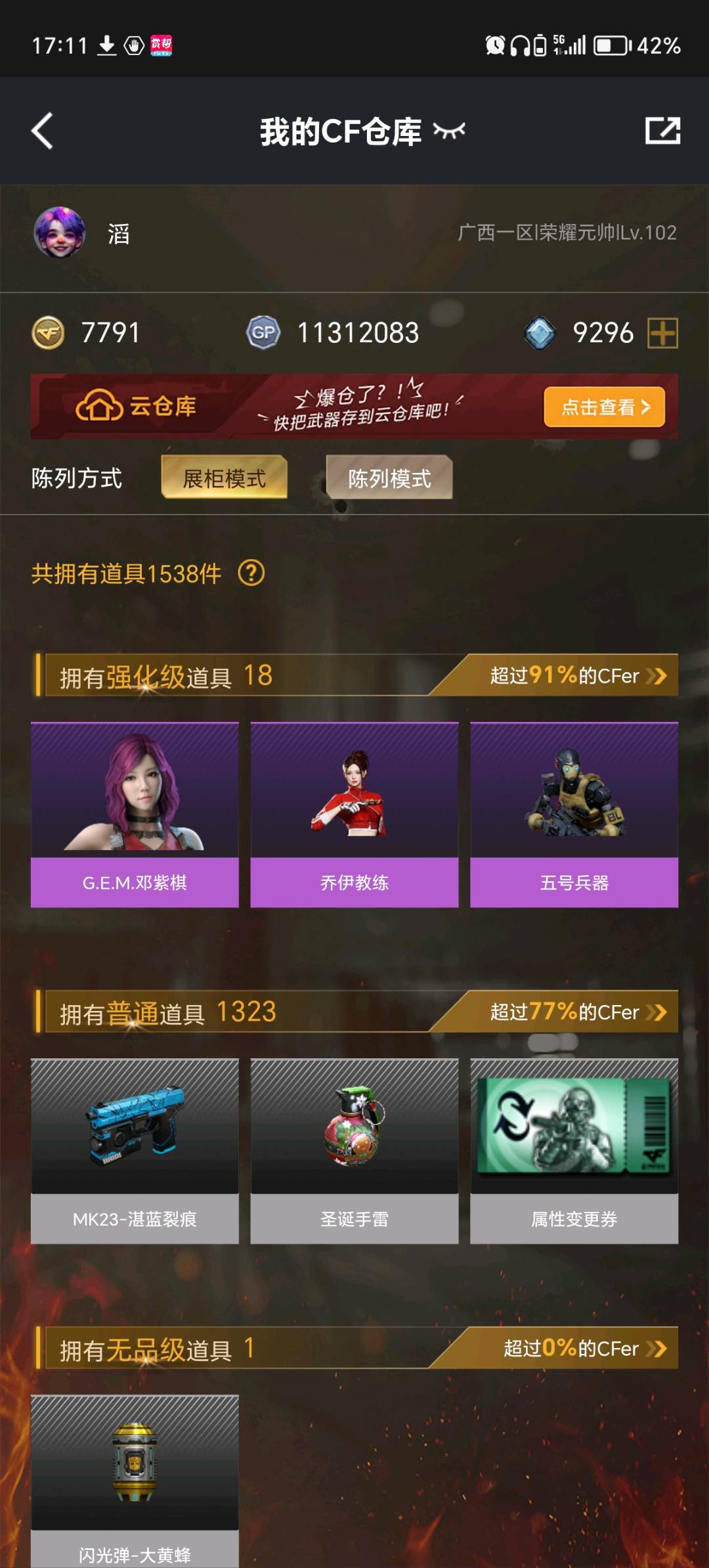
Task: Switch to 展柜模式
Action: pyautogui.click(x=224, y=478)
